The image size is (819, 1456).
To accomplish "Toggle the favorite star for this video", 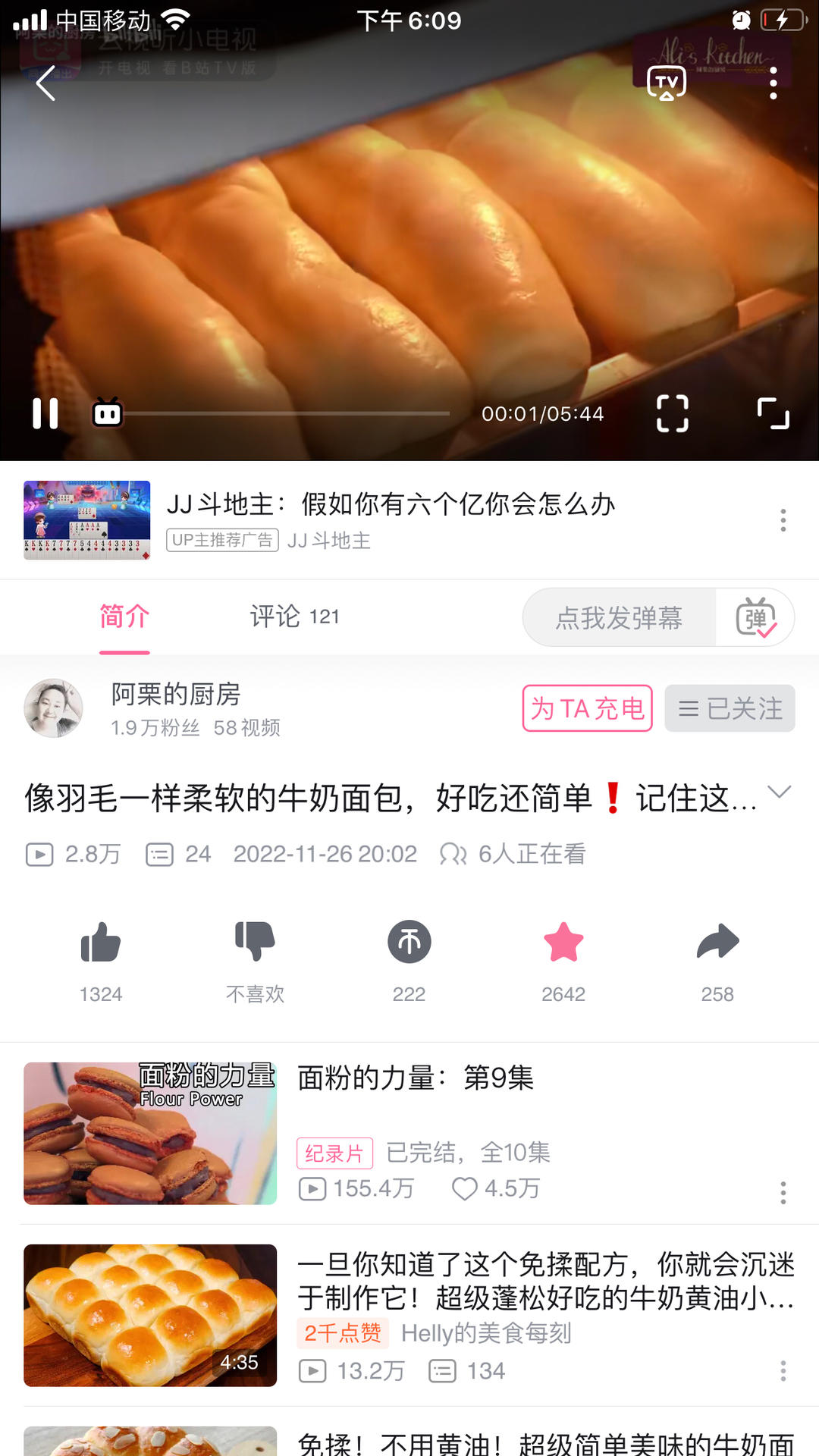I will coord(563,943).
